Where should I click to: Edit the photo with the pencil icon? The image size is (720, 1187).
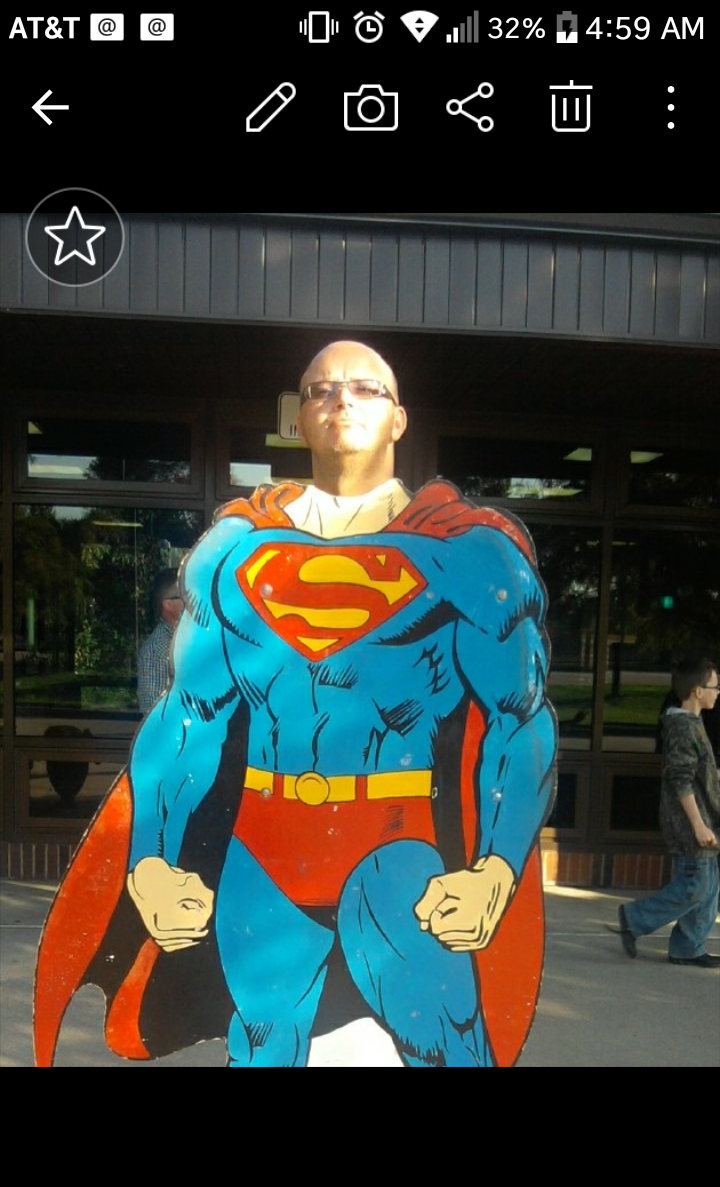pos(271,107)
